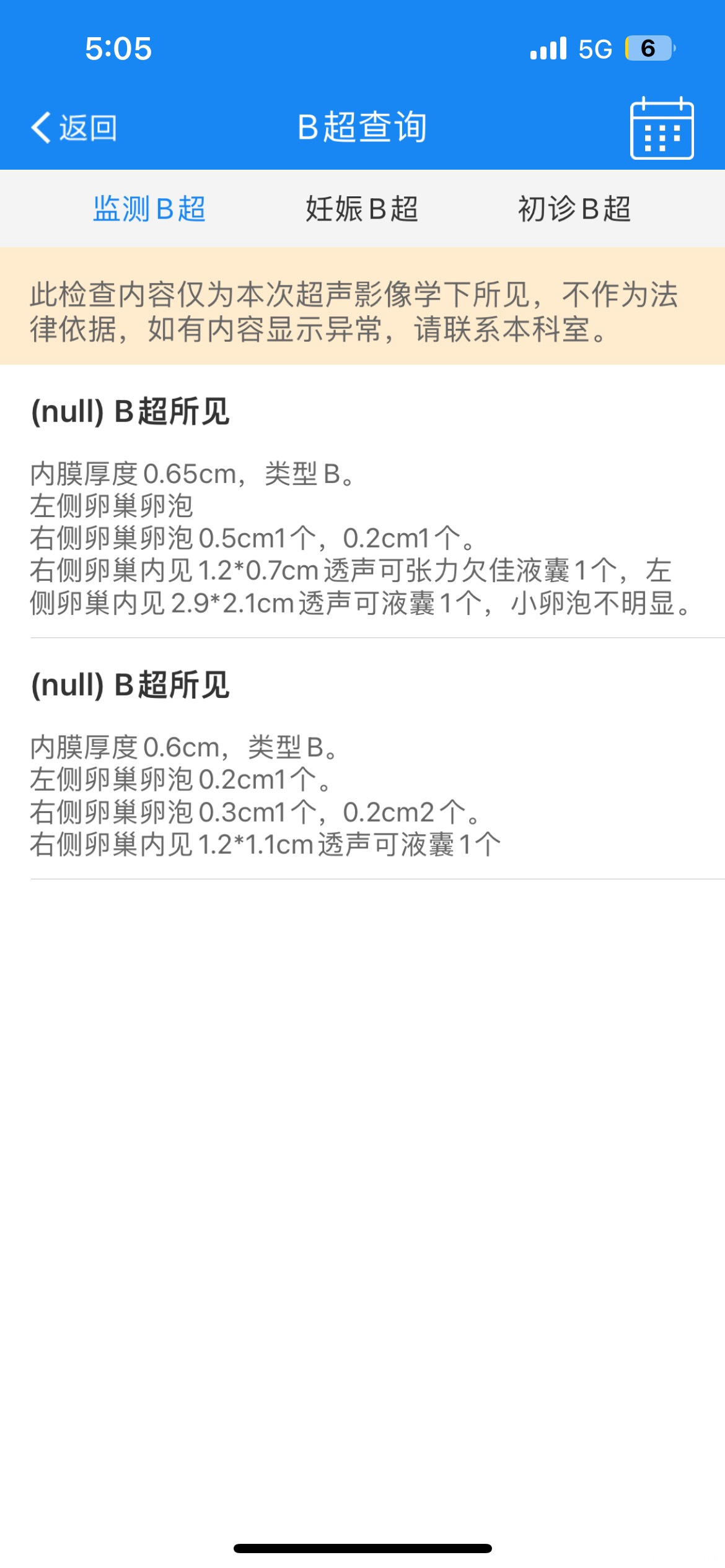Switch to the 初诊B超 tab
The image size is (725, 1568).
[x=574, y=209]
